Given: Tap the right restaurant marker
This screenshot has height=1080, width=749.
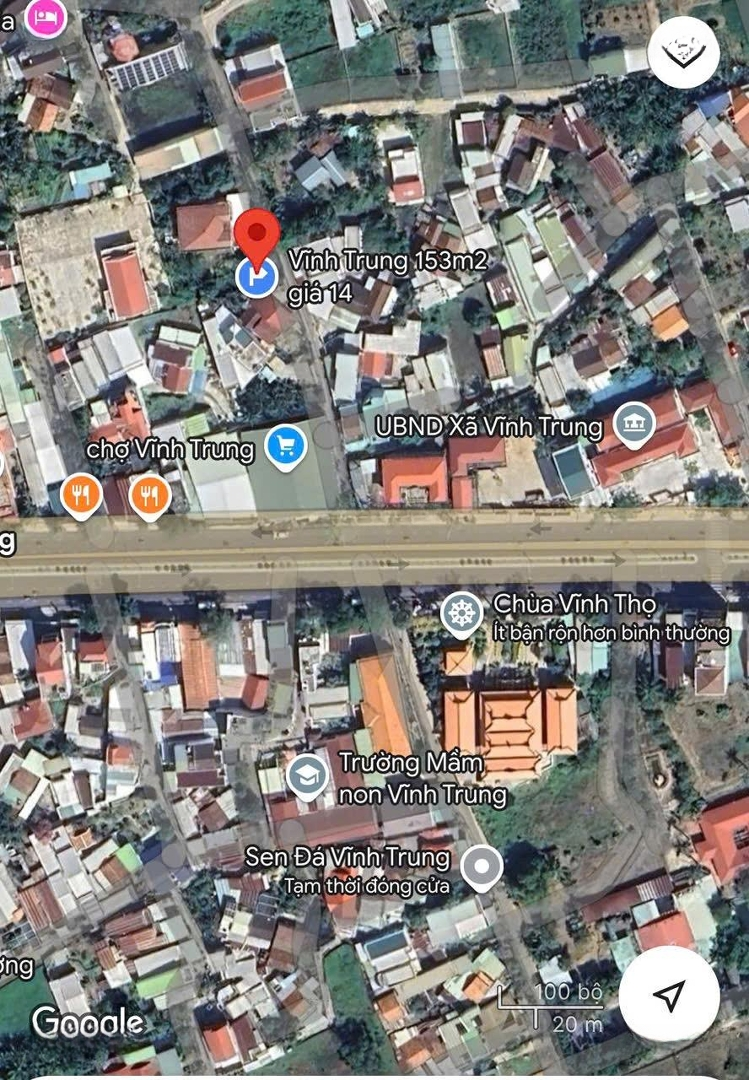Looking at the screenshot, I should (x=149, y=494).
